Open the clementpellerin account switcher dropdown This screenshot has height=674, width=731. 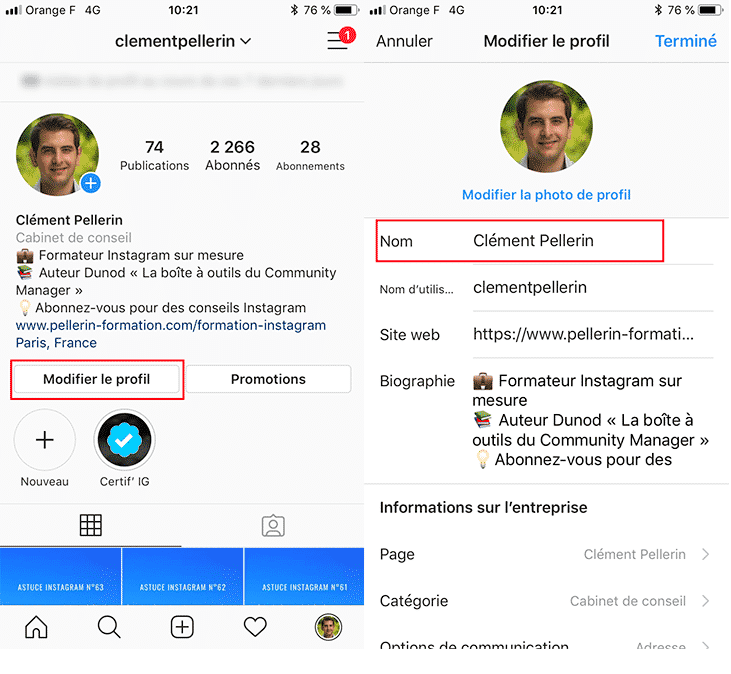pyautogui.click(x=183, y=41)
